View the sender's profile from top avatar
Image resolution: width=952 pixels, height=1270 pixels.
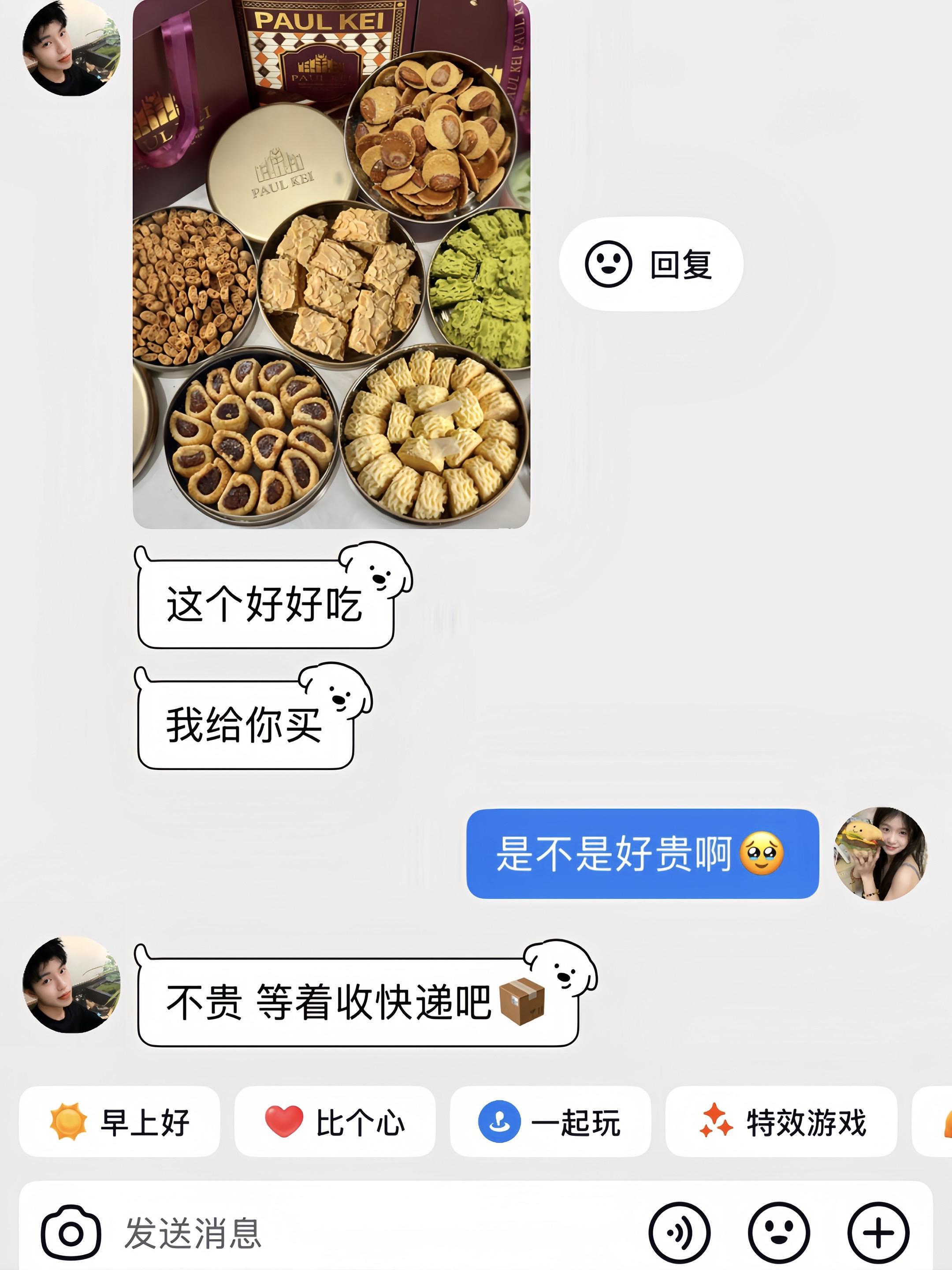click(71, 47)
